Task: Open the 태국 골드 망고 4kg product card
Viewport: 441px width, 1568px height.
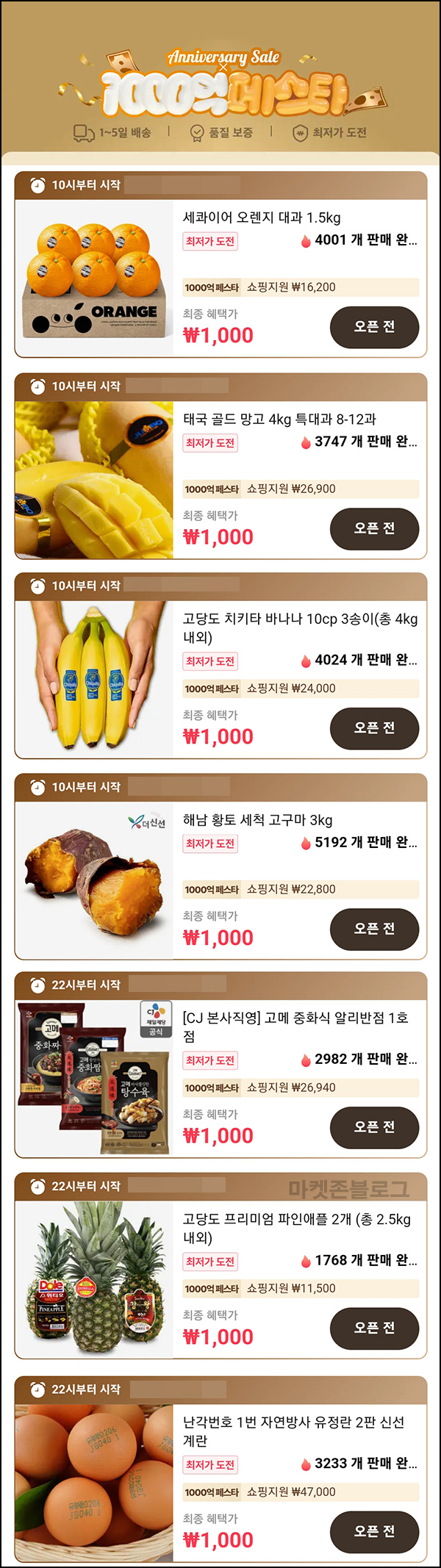Action: [220, 467]
